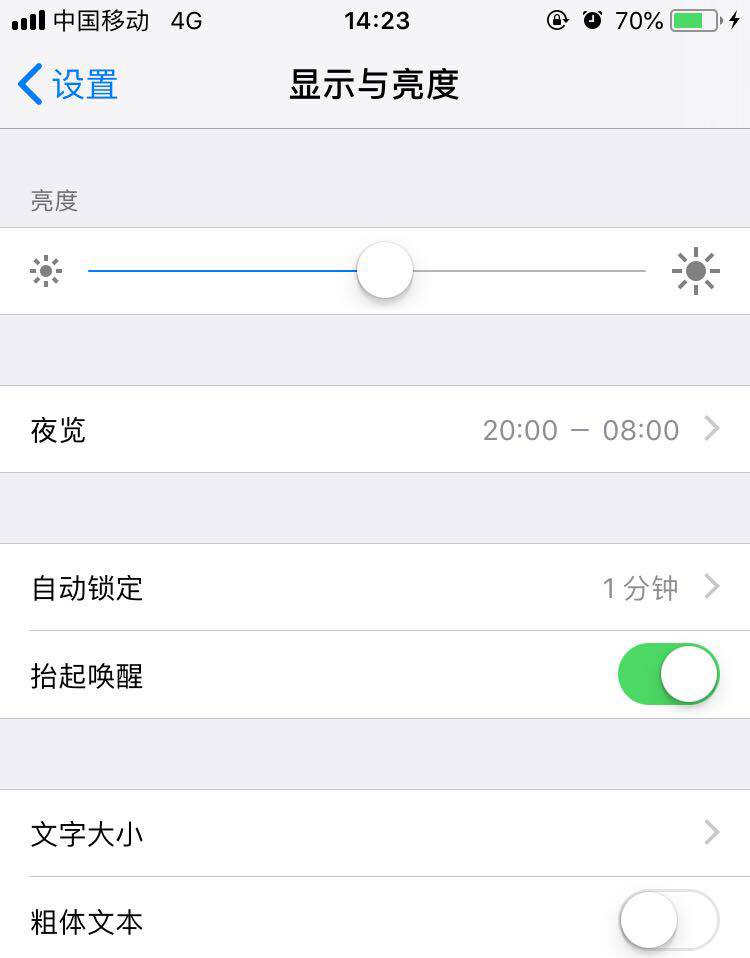Expand 夜览 schedule settings via chevron
This screenshot has height=958, width=750.
(712, 429)
